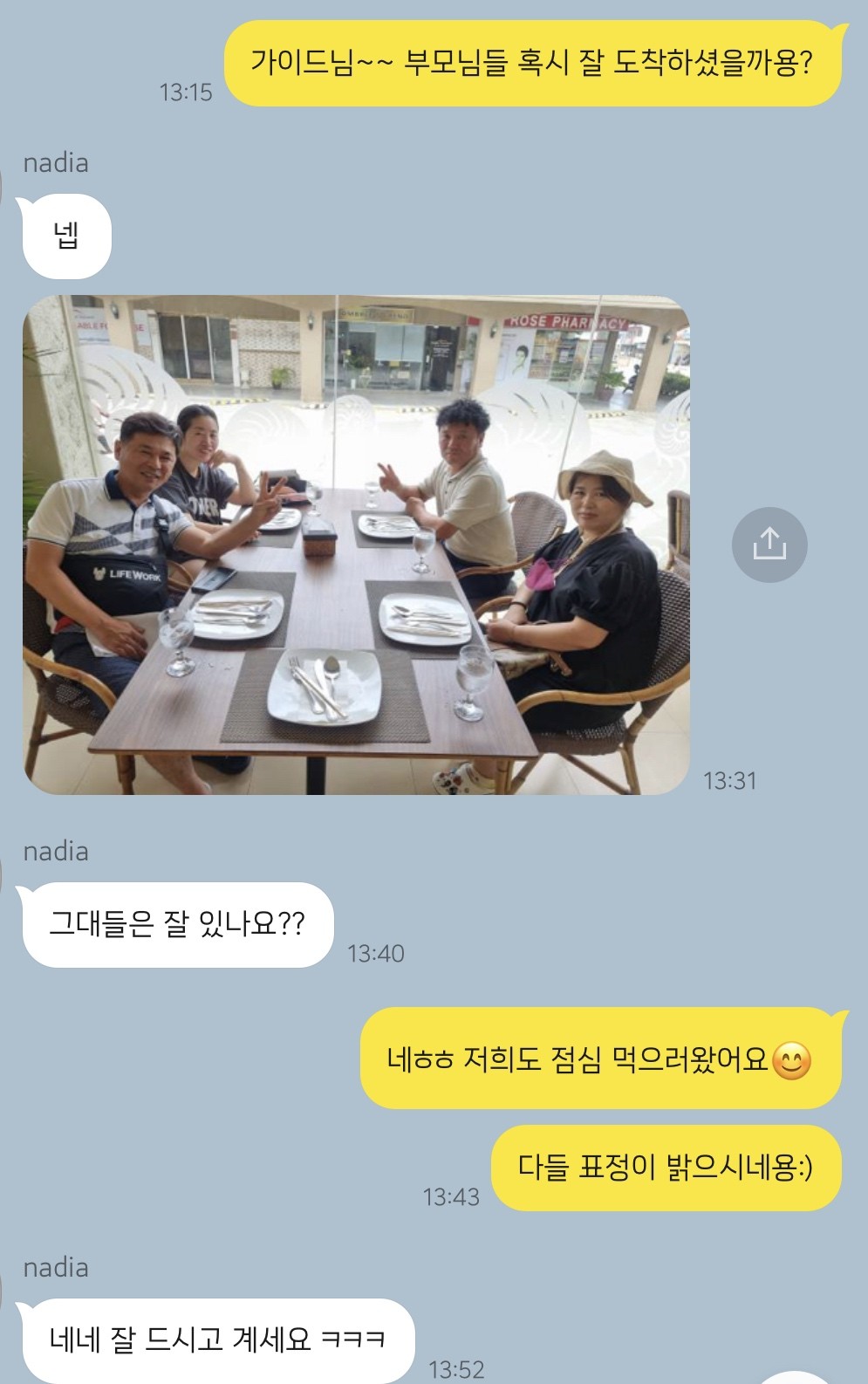The image size is (868, 1384).
Task: Share the photo nadia sent
Action: [769, 545]
